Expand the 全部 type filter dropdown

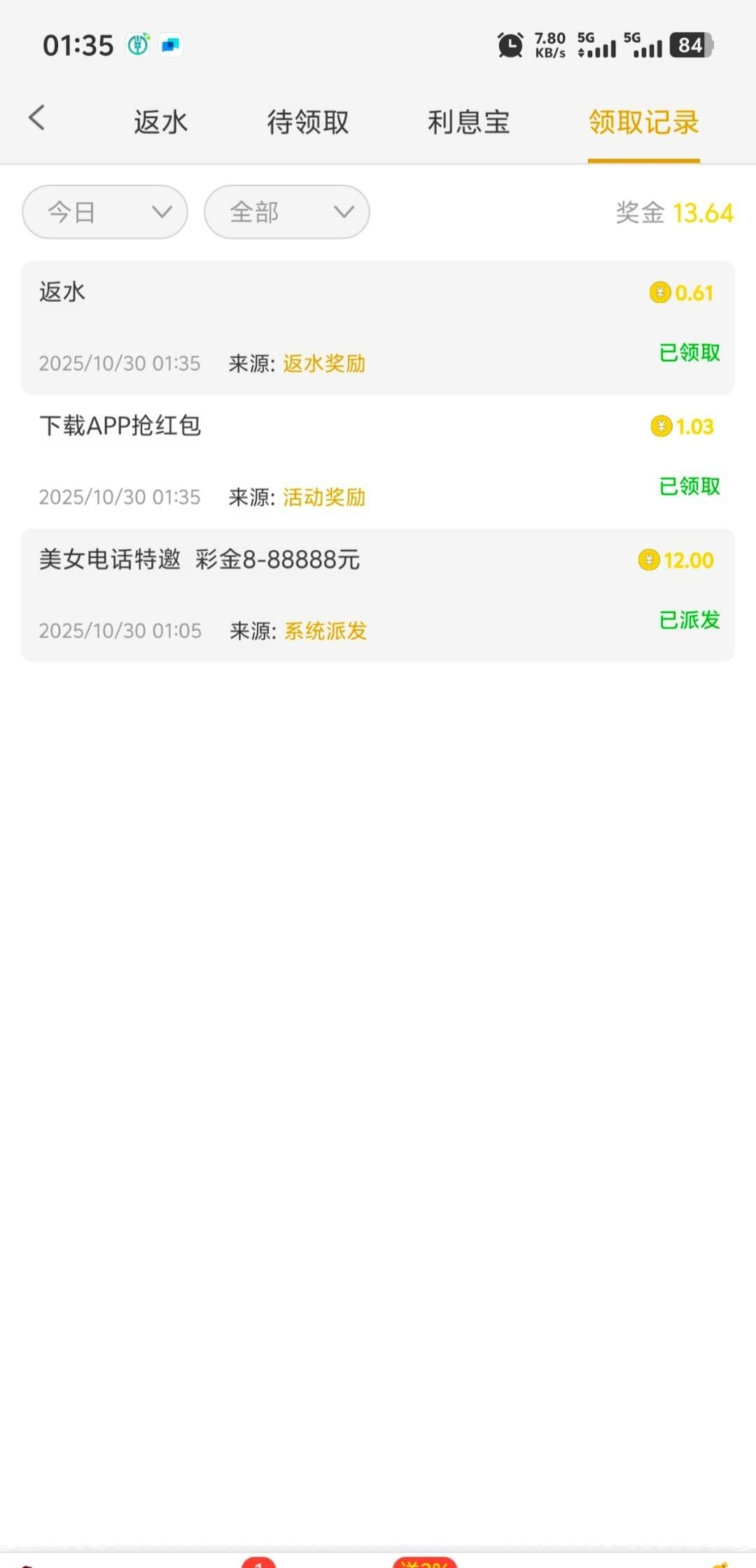[x=287, y=212]
